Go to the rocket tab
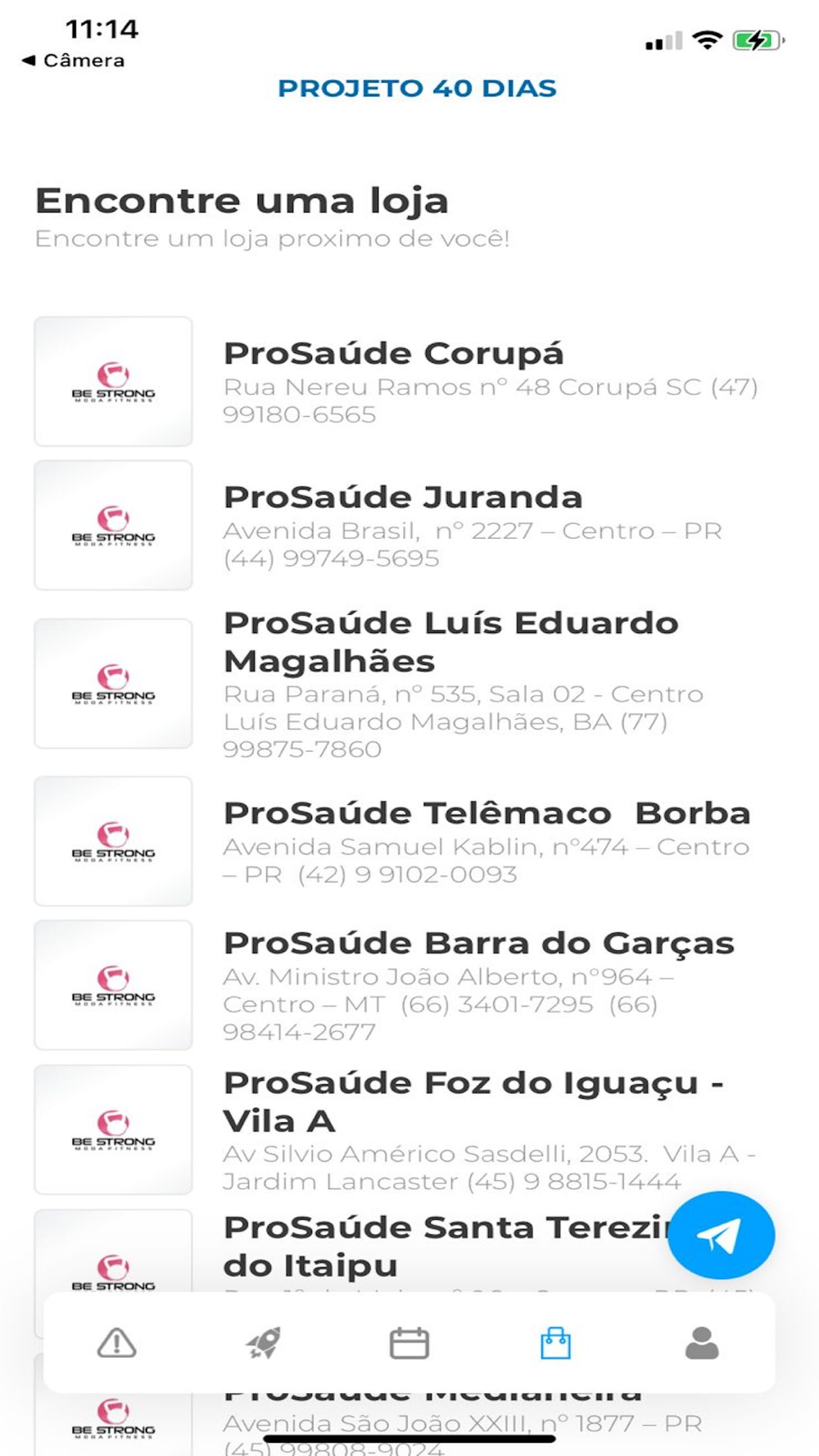This screenshot has width=819, height=1456. click(263, 1343)
